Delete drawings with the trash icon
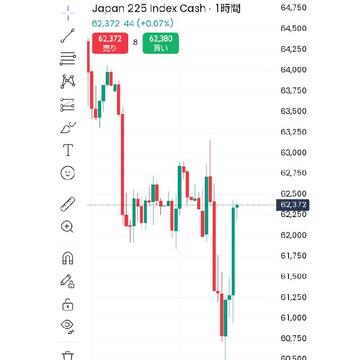This screenshot has height=360, width=360. (68, 355)
